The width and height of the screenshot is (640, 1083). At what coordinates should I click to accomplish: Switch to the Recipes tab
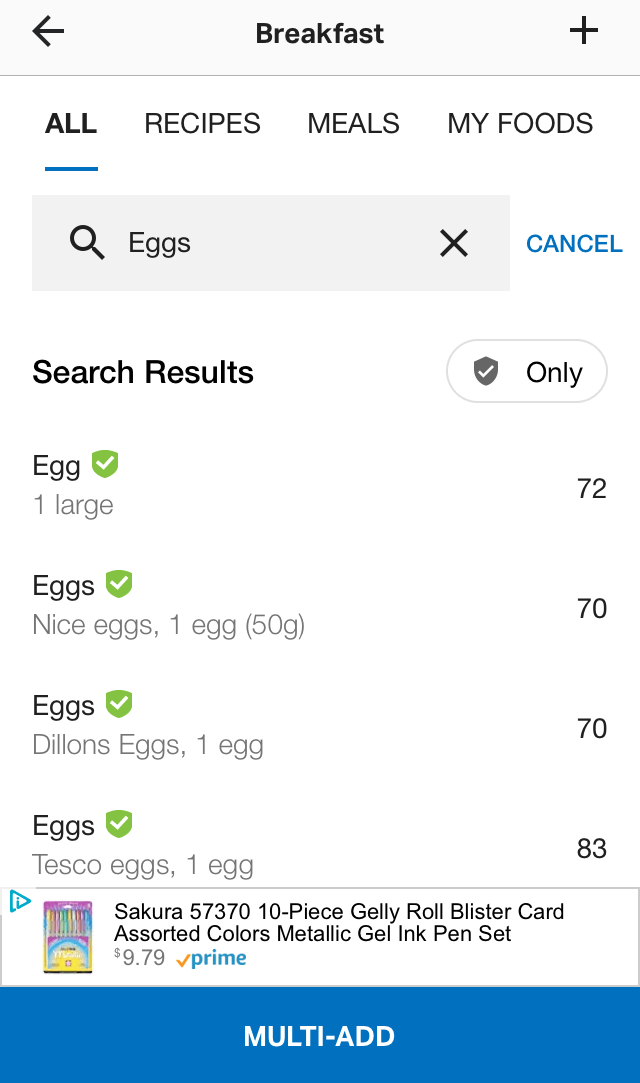pyautogui.click(x=202, y=124)
